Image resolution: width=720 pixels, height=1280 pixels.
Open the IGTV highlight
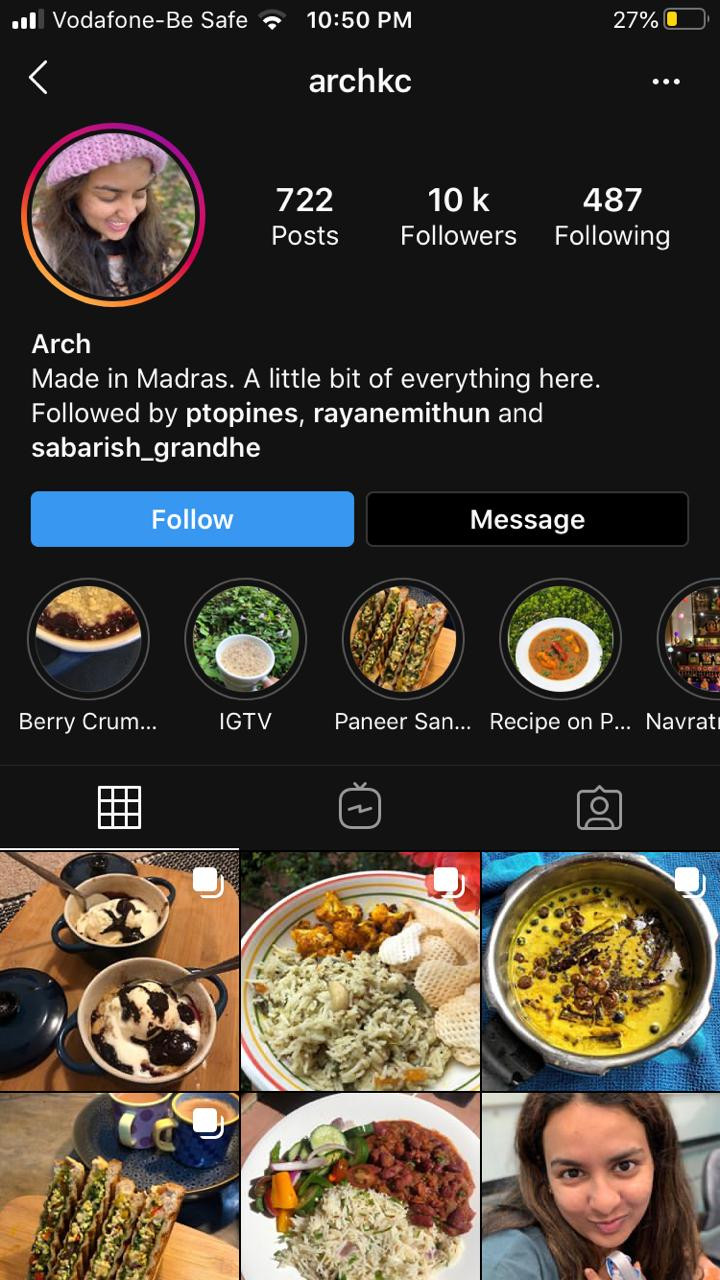tap(245, 640)
